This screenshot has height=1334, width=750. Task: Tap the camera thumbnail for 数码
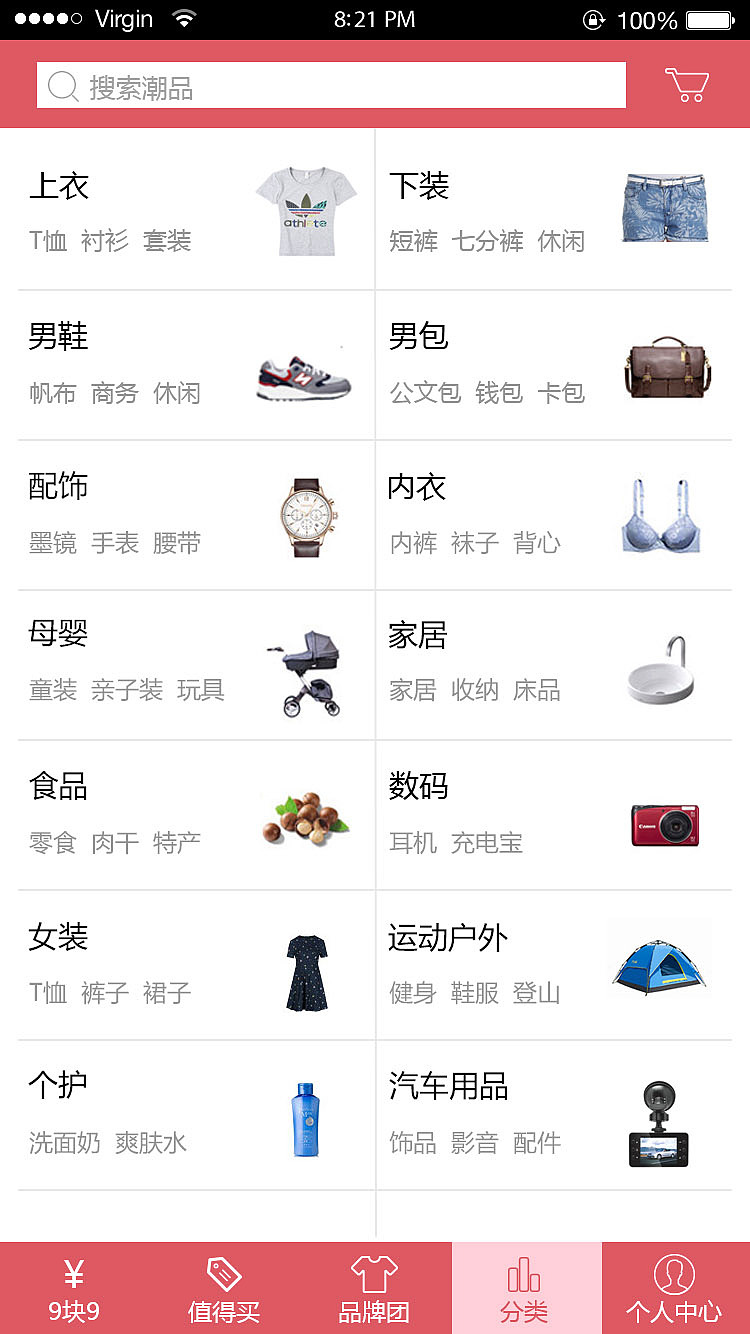(664, 825)
